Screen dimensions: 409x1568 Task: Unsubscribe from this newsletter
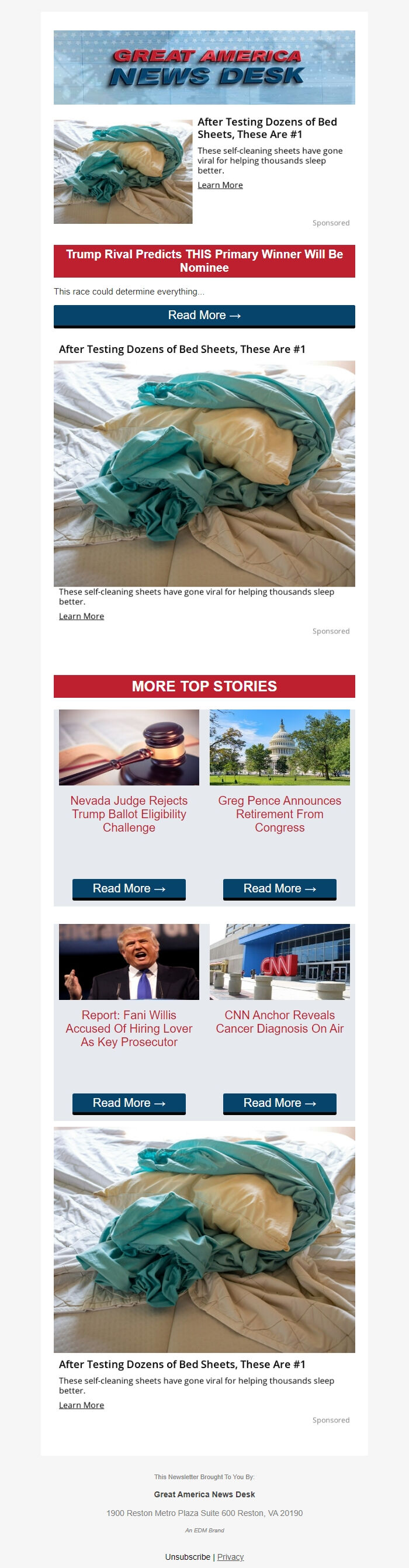coord(188,1556)
